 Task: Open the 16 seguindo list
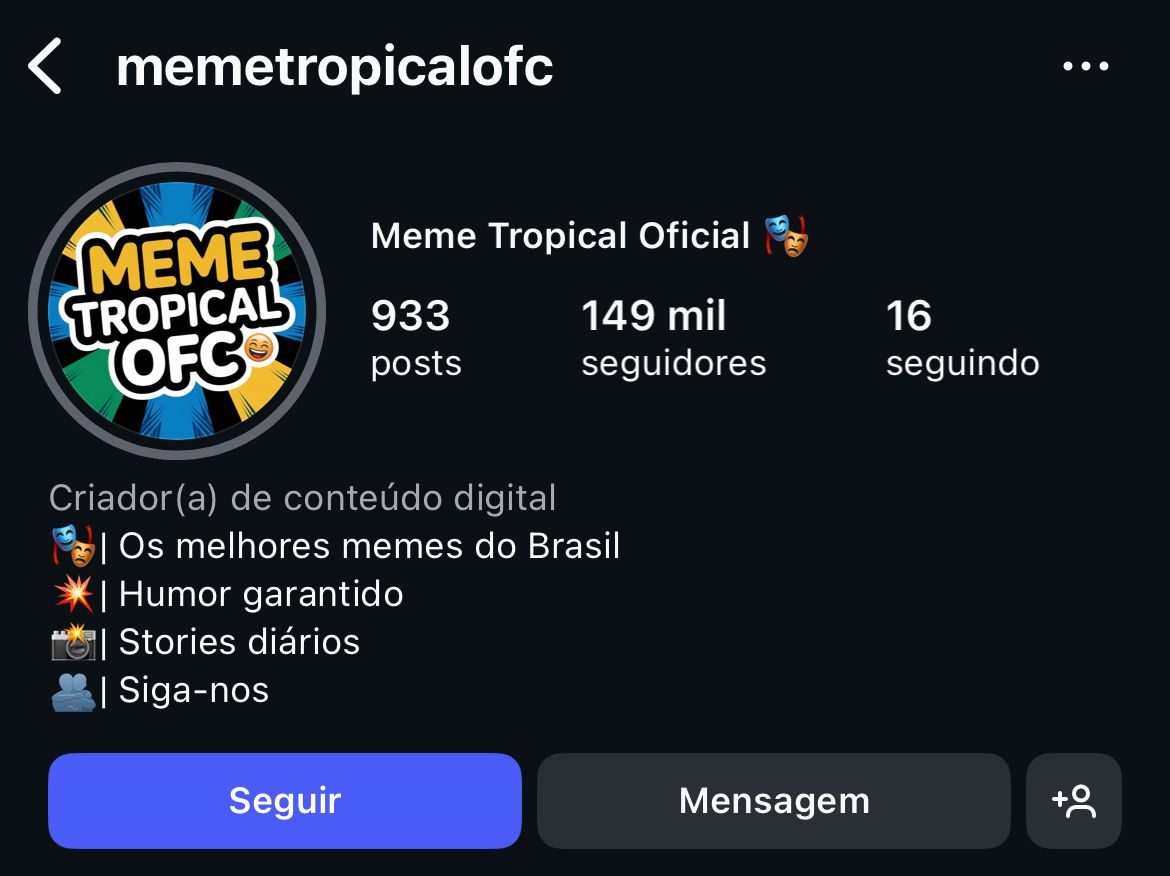click(x=961, y=339)
